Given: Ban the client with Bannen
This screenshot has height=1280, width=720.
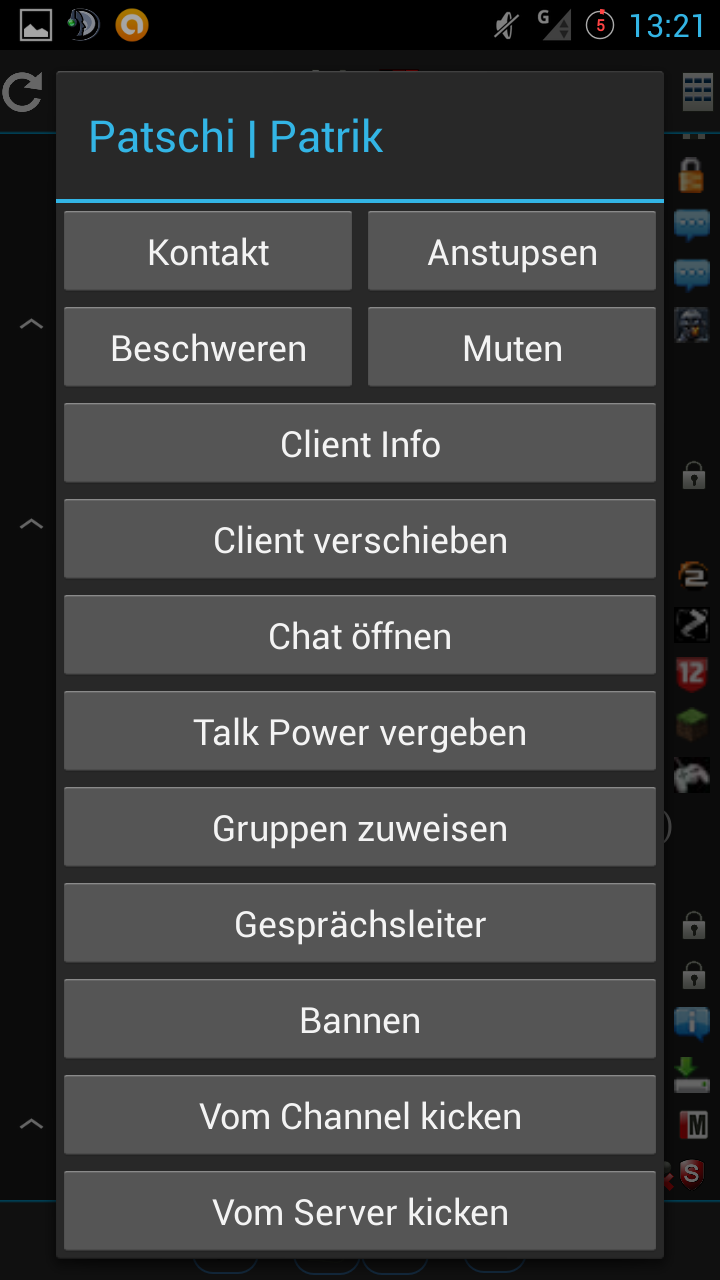Looking at the screenshot, I should pos(360,1019).
